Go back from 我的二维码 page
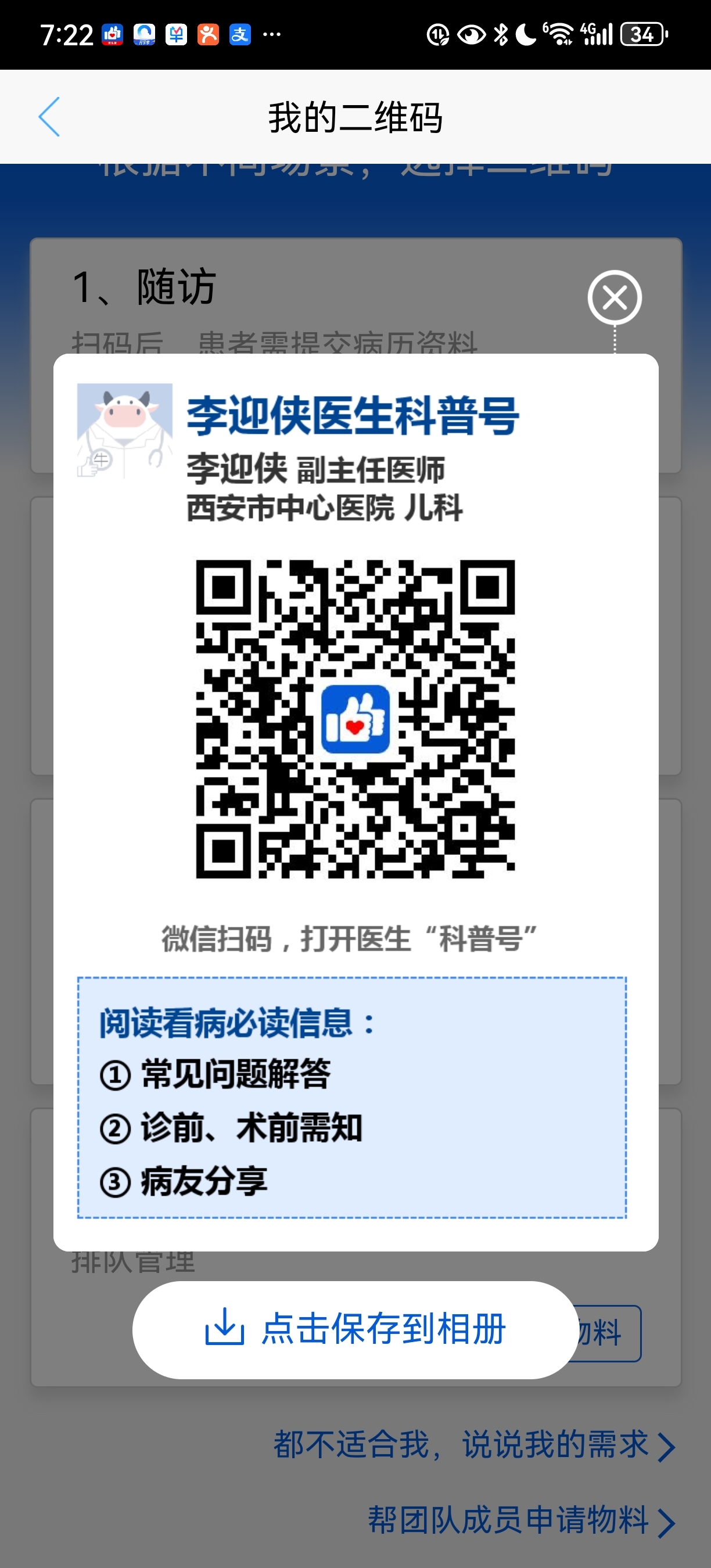711x1568 pixels. point(49,116)
